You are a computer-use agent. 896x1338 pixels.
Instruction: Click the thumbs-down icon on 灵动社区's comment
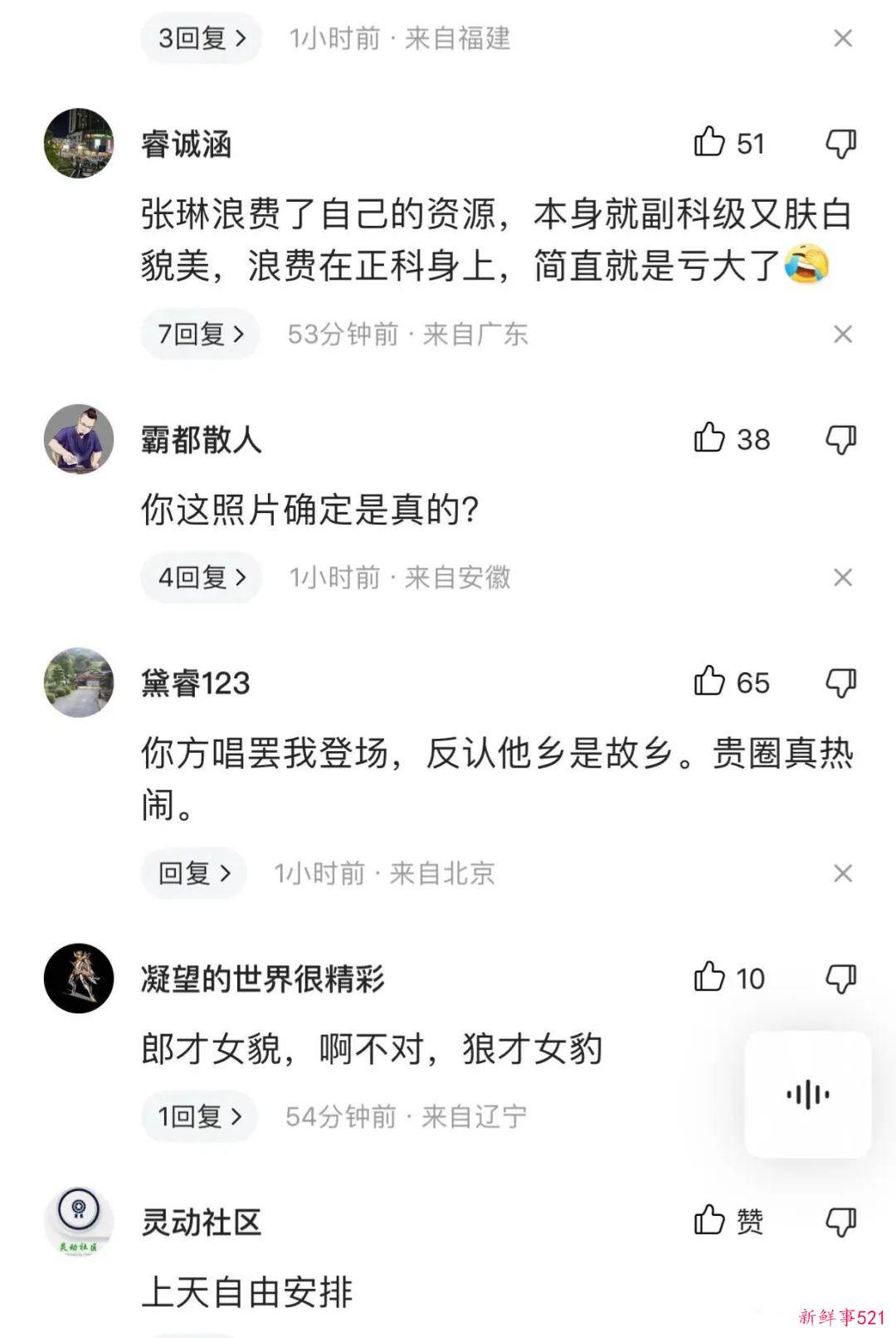[x=843, y=1221]
